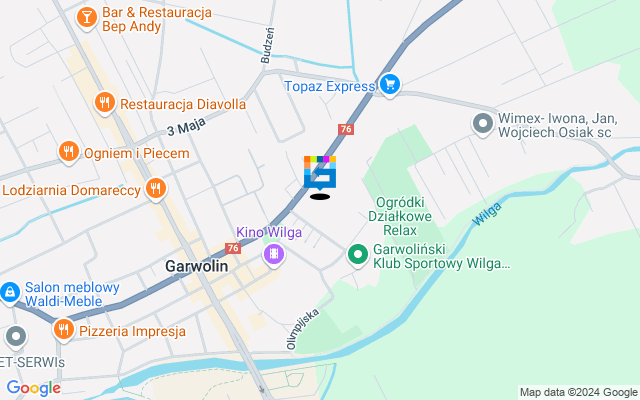The image size is (640, 400).
Task: Tap the Kino Wilga cinema marker
Action: tap(273, 256)
